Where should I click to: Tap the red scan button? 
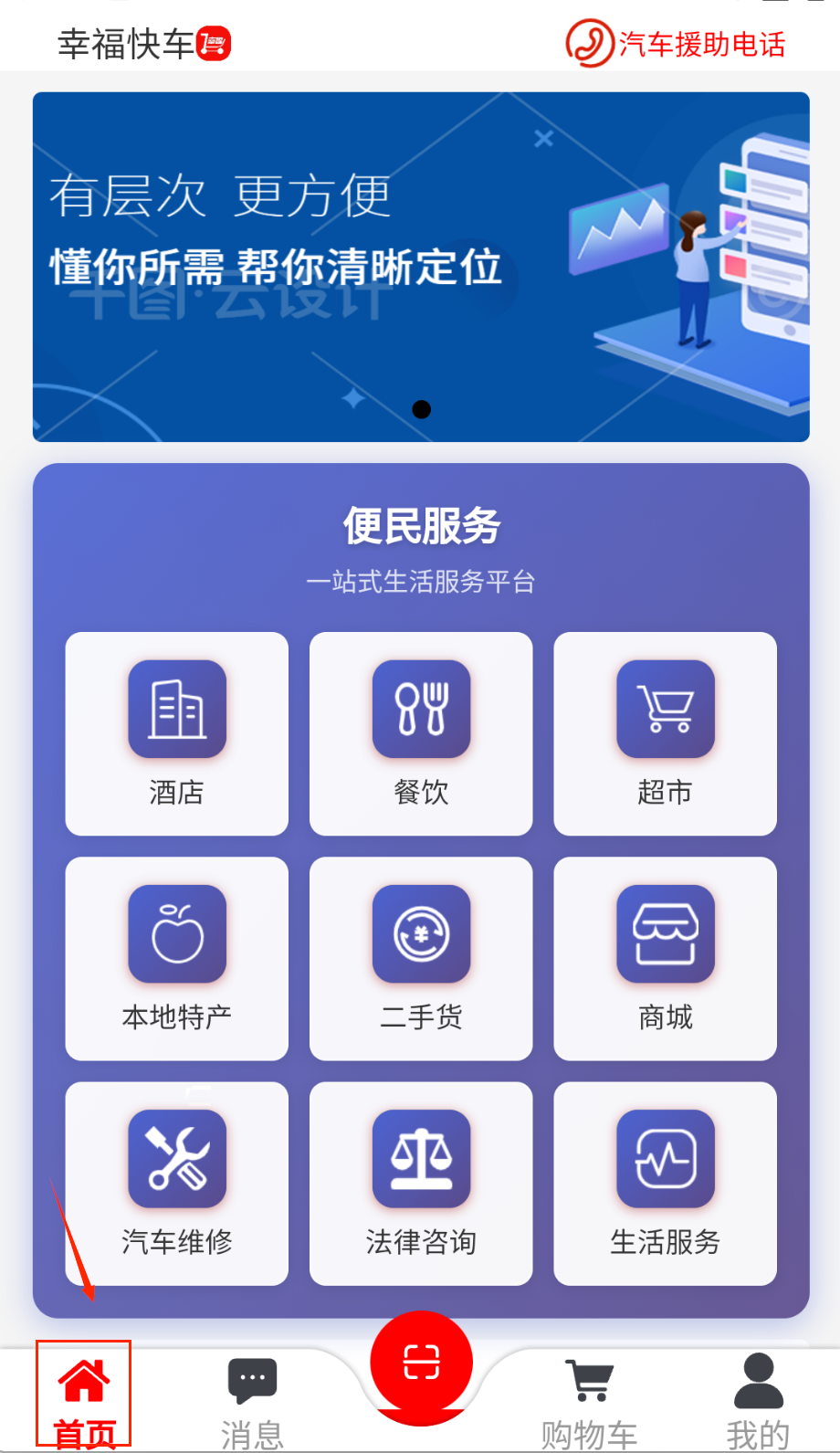421,1362
